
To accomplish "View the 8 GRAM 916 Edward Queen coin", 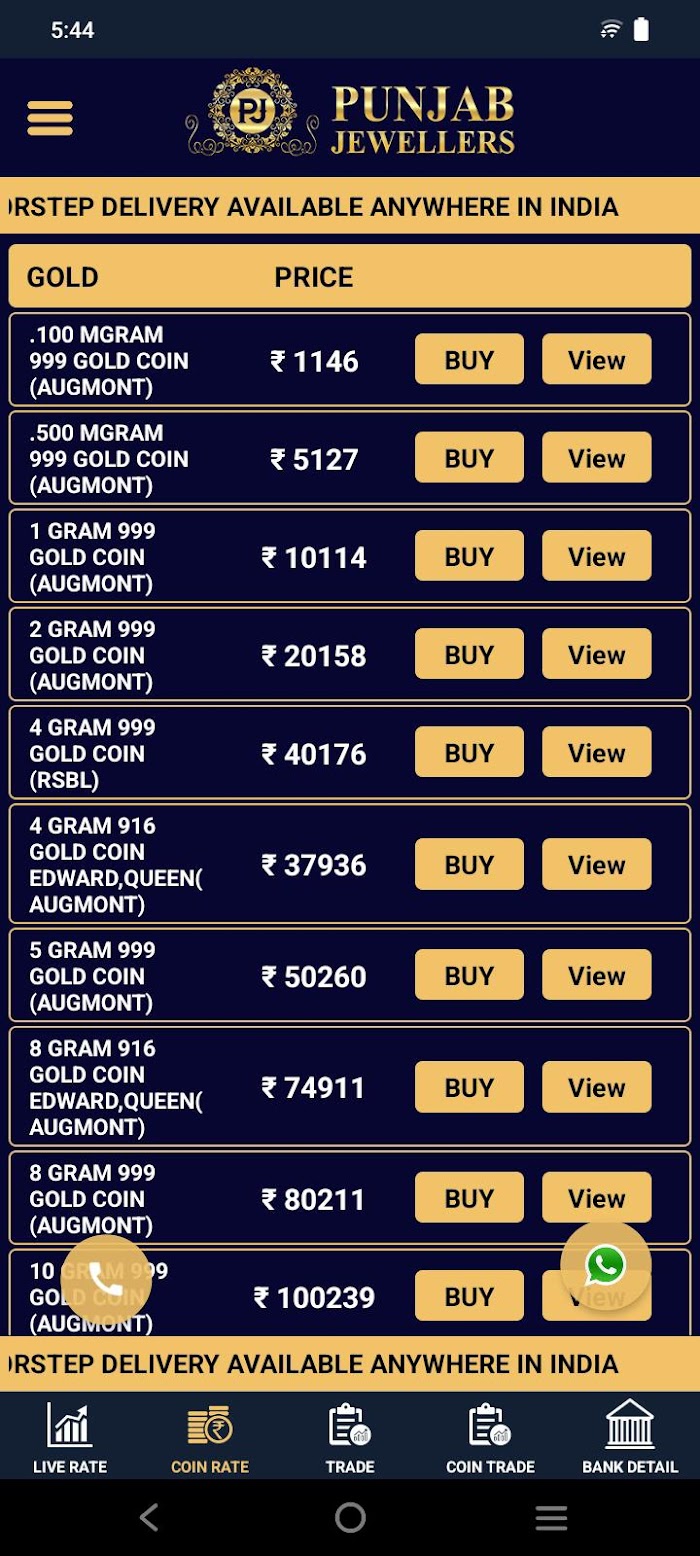I will 596,1087.
